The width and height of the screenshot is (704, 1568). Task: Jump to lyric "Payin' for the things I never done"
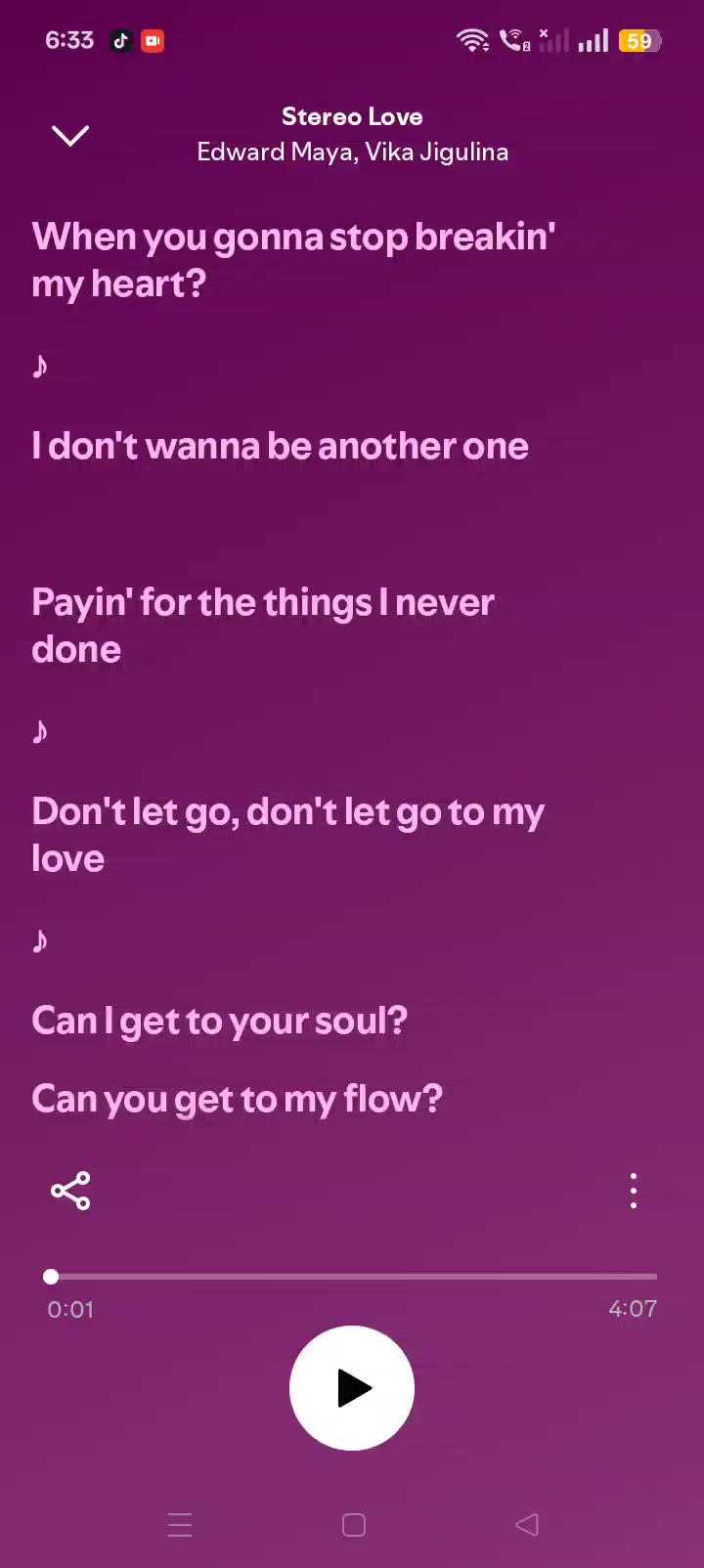coord(263,626)
